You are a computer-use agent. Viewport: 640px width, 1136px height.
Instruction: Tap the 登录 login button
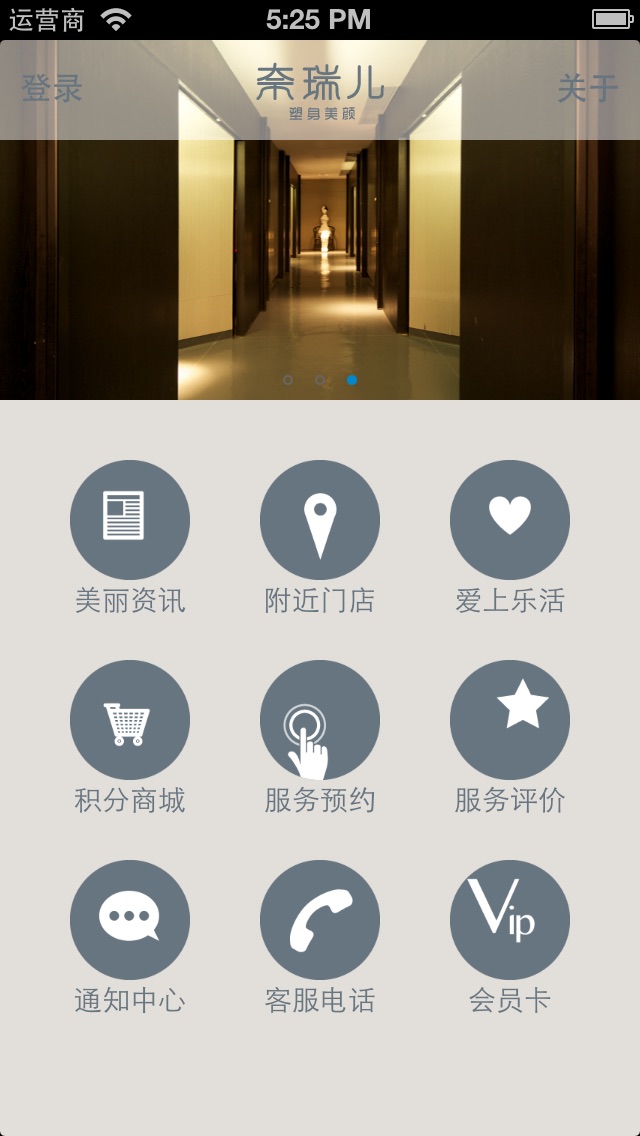52,89
